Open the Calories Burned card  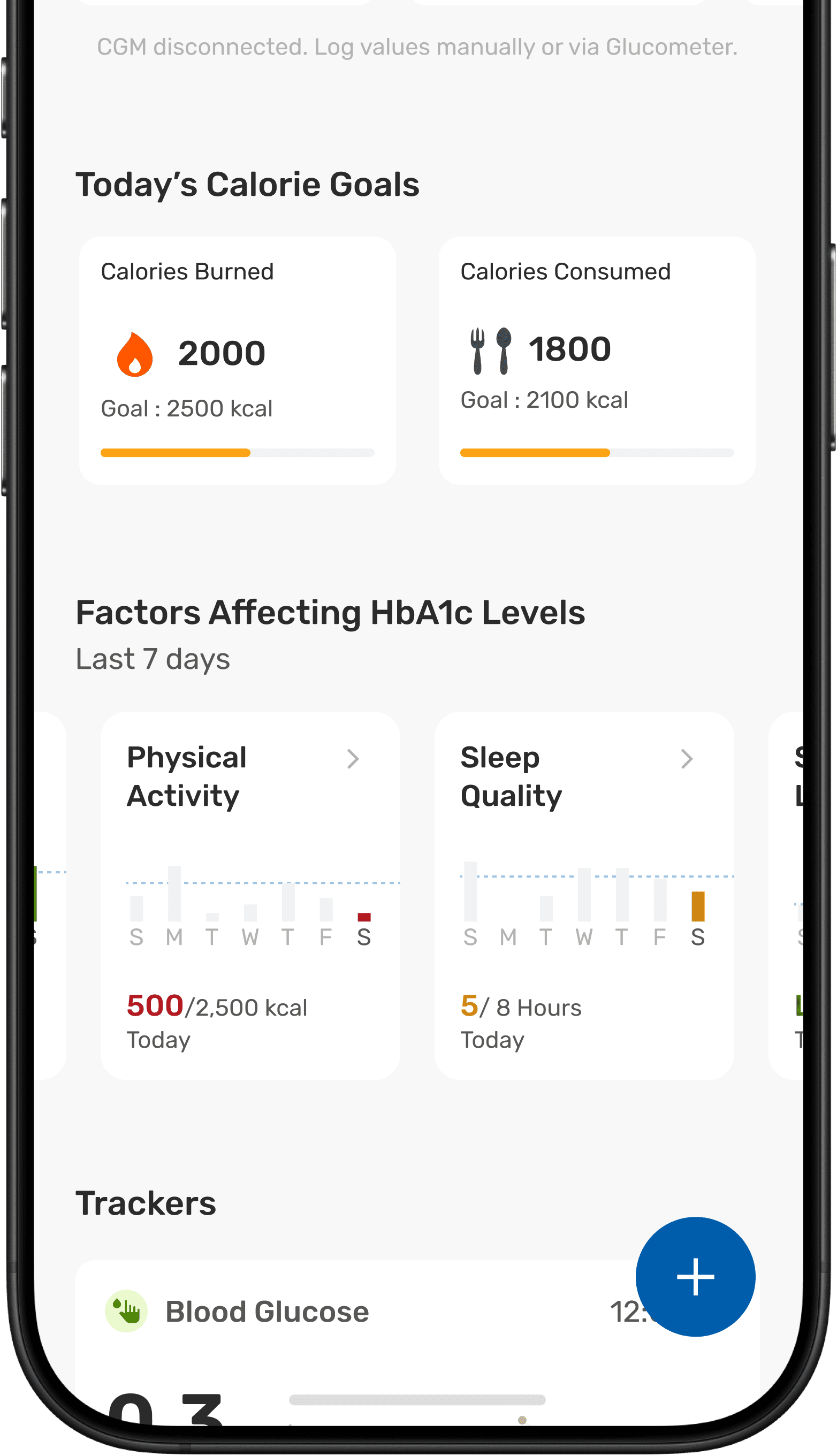point(238,361)
